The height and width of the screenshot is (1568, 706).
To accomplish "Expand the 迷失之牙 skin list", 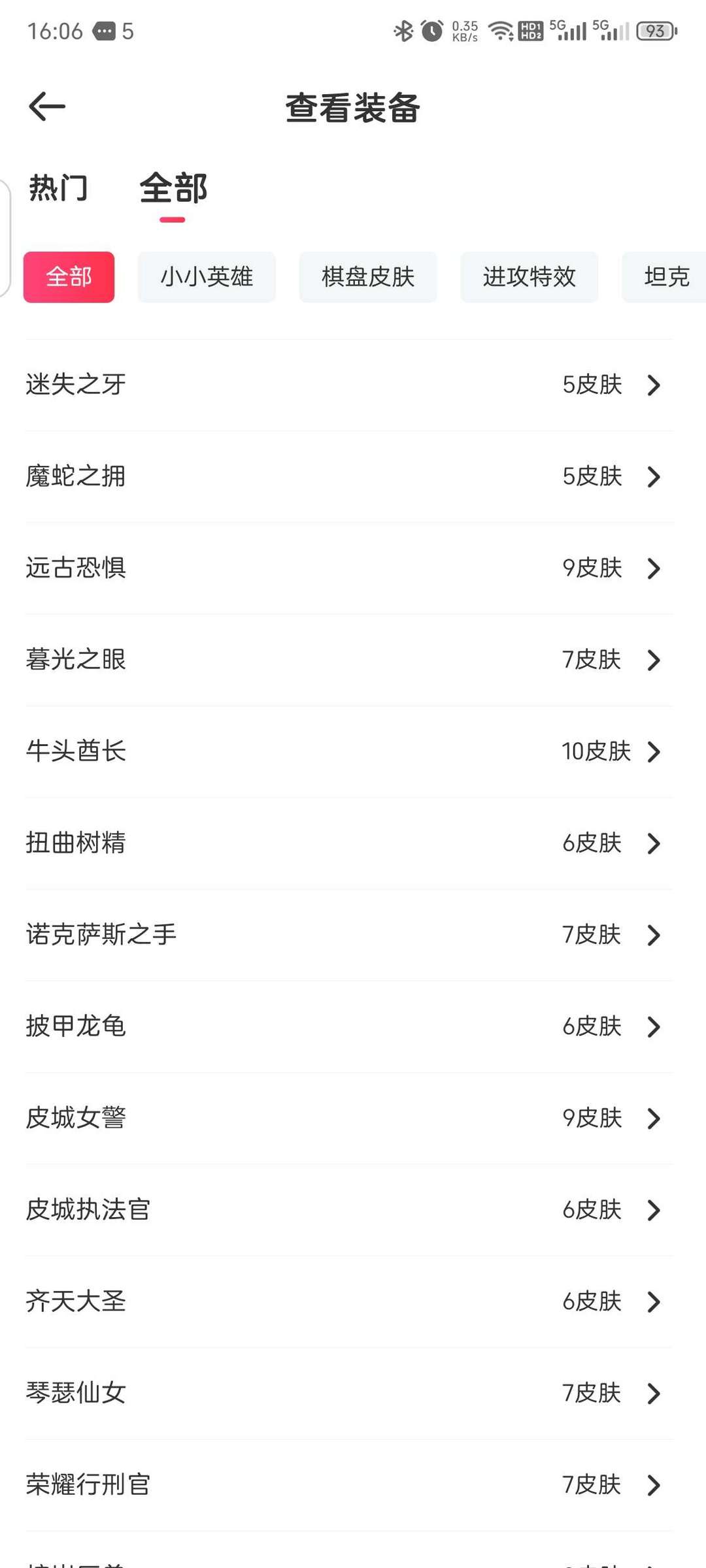I will click(653, 385).
